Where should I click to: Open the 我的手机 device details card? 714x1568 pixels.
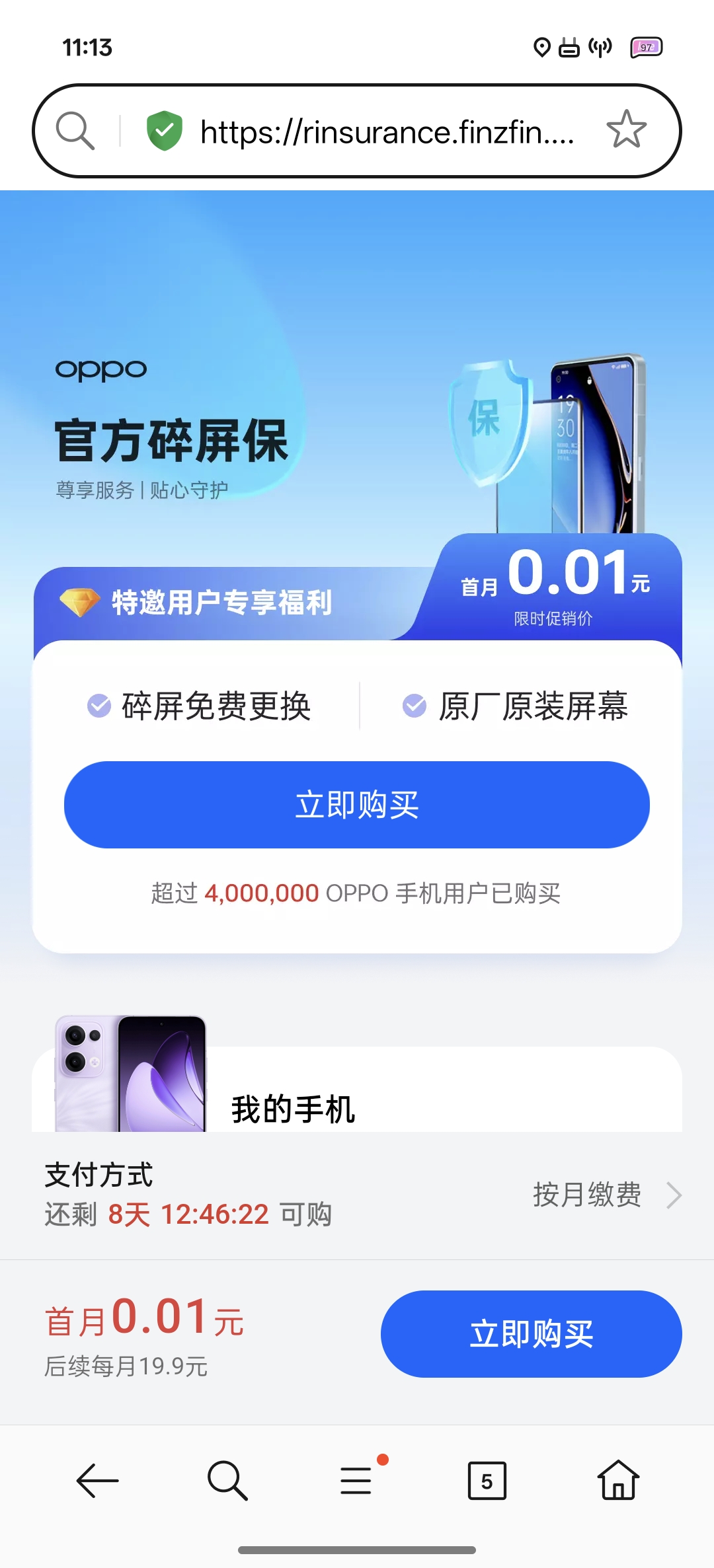(x=293, y=1106)
